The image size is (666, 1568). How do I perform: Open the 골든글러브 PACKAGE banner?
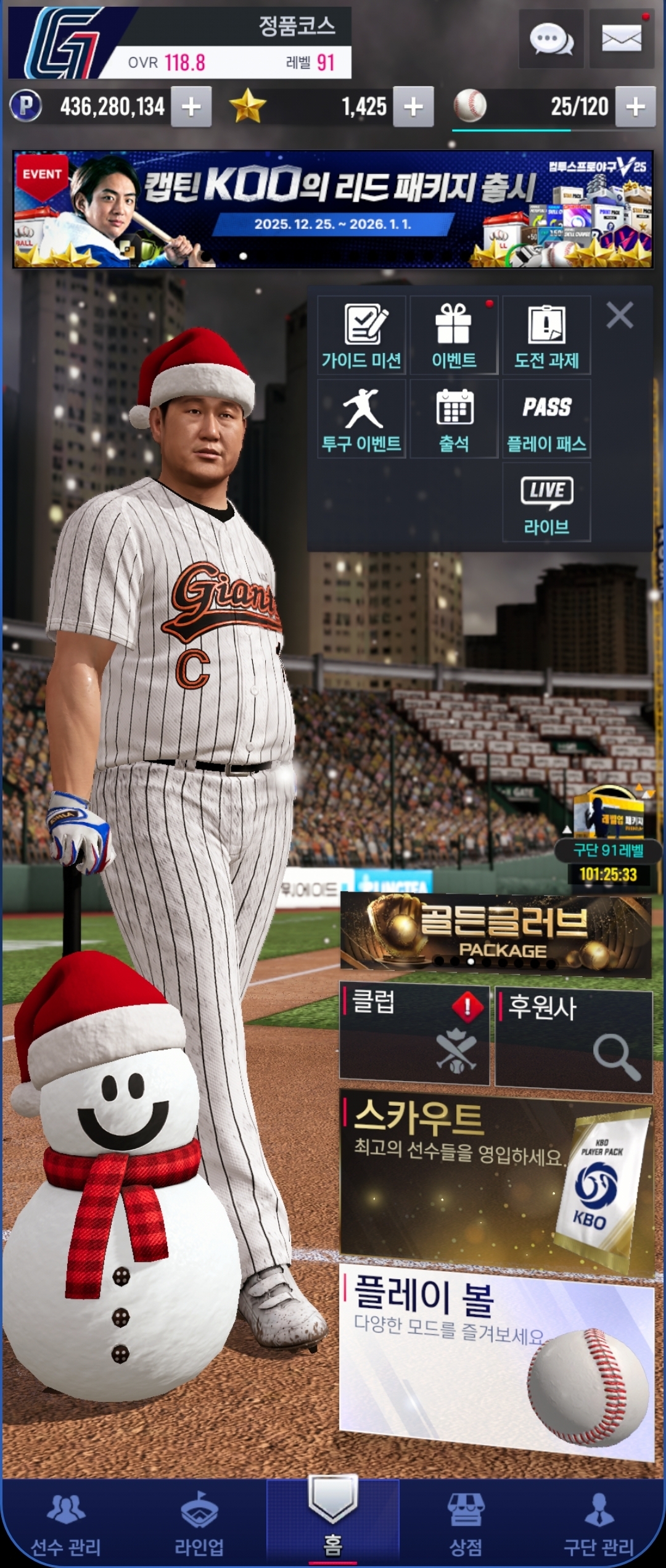tap(496, 935)
